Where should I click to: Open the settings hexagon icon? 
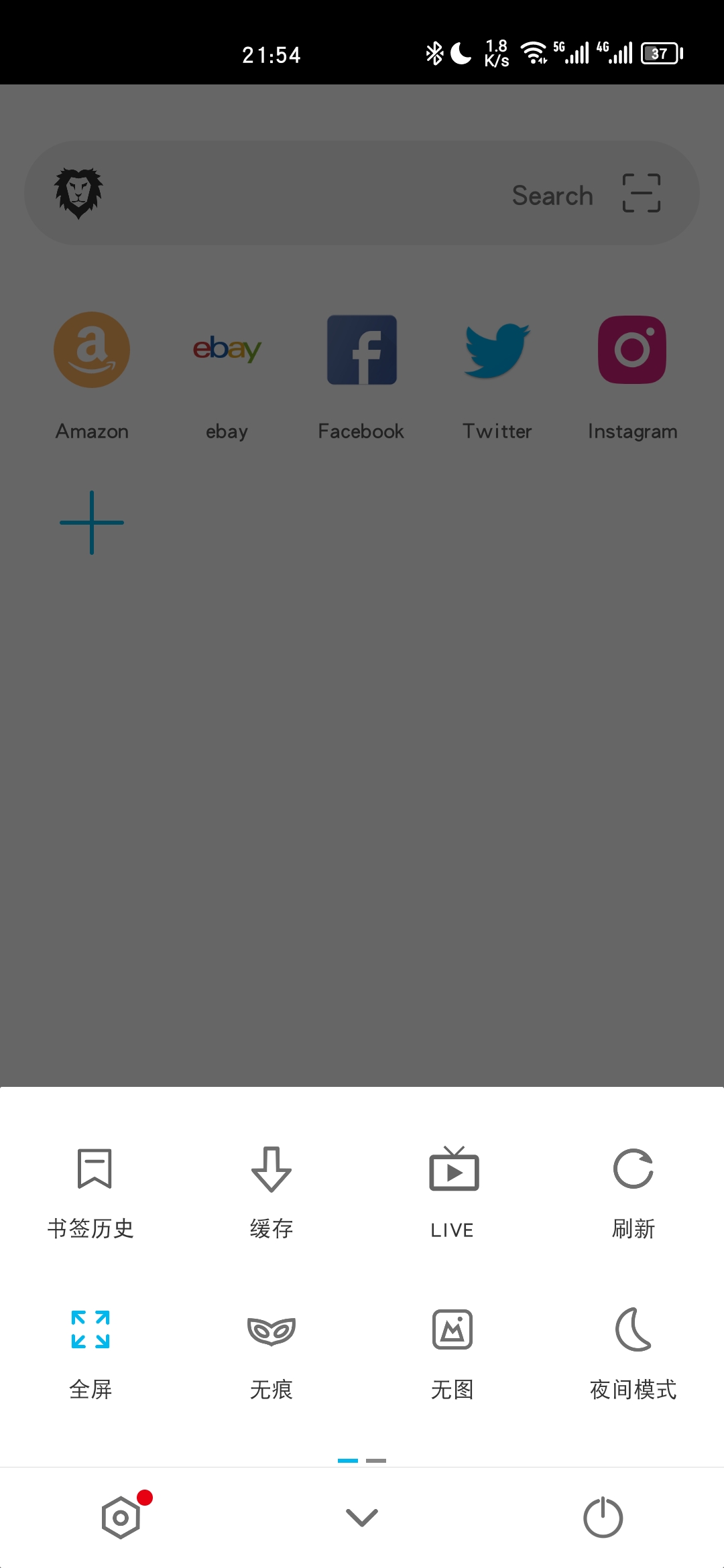[x=121, y=1517]
